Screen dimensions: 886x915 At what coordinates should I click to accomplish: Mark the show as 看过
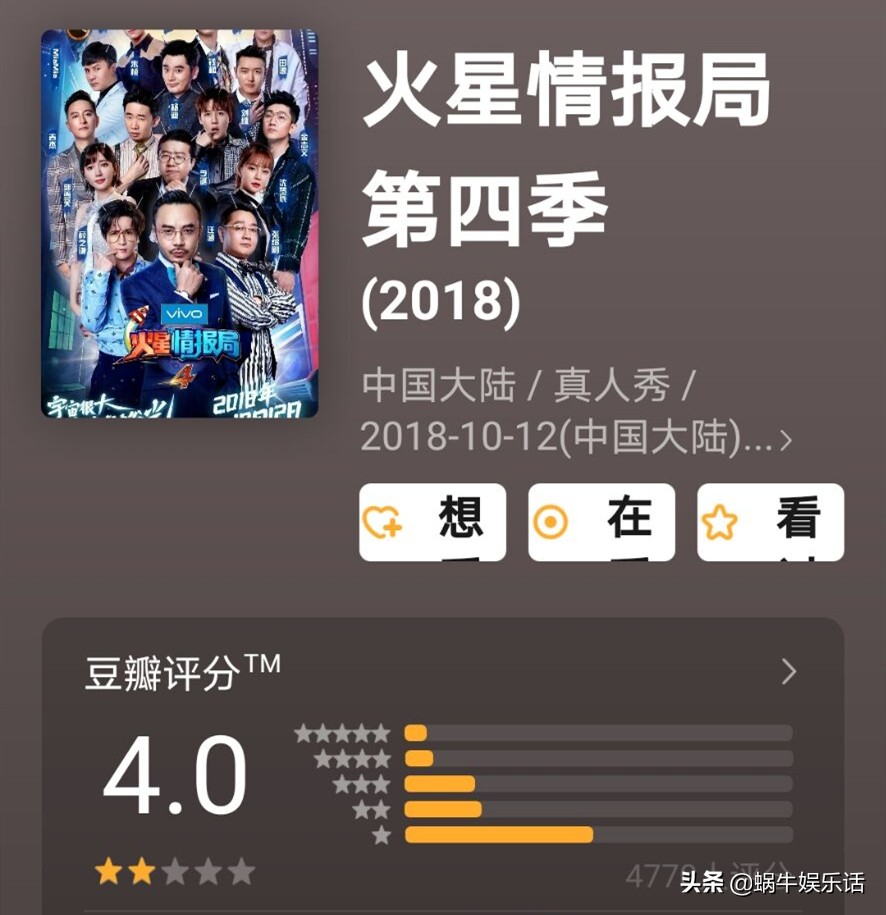(x=770, y=522)
